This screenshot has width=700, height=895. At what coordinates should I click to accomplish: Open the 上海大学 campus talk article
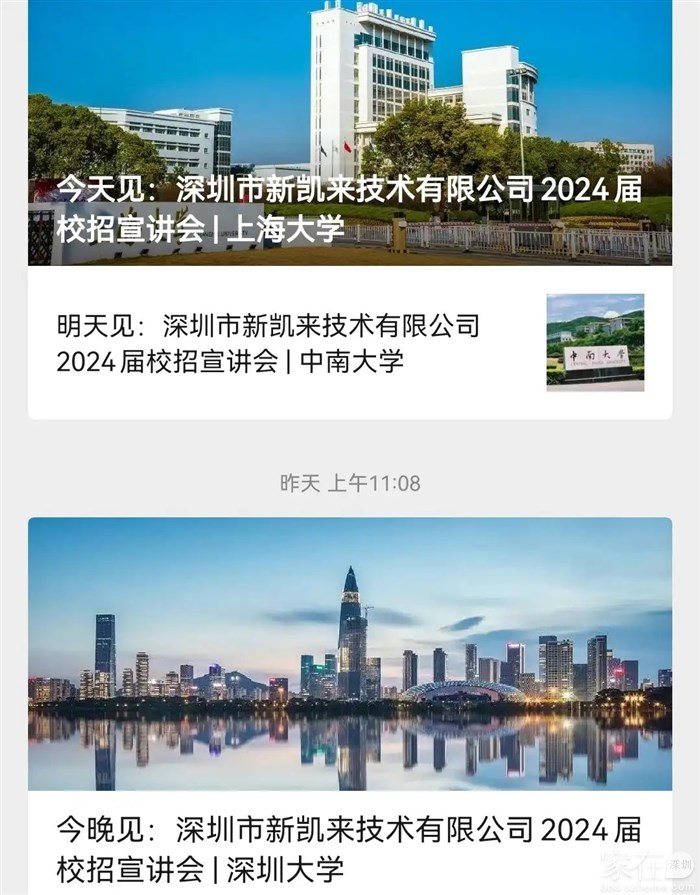[349, 210]
